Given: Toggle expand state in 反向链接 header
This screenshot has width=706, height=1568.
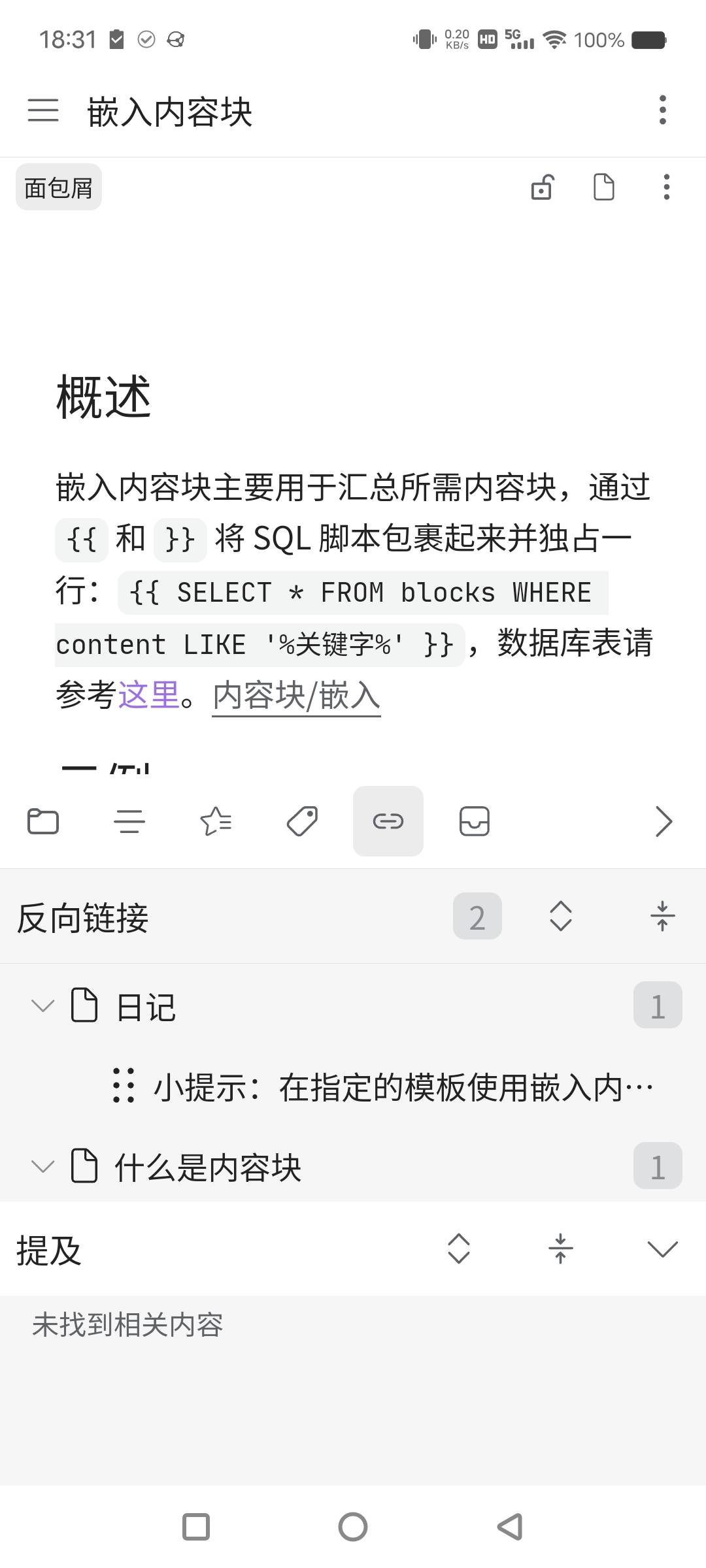Looking at the screenshot, I should click(x=560, y=916).
